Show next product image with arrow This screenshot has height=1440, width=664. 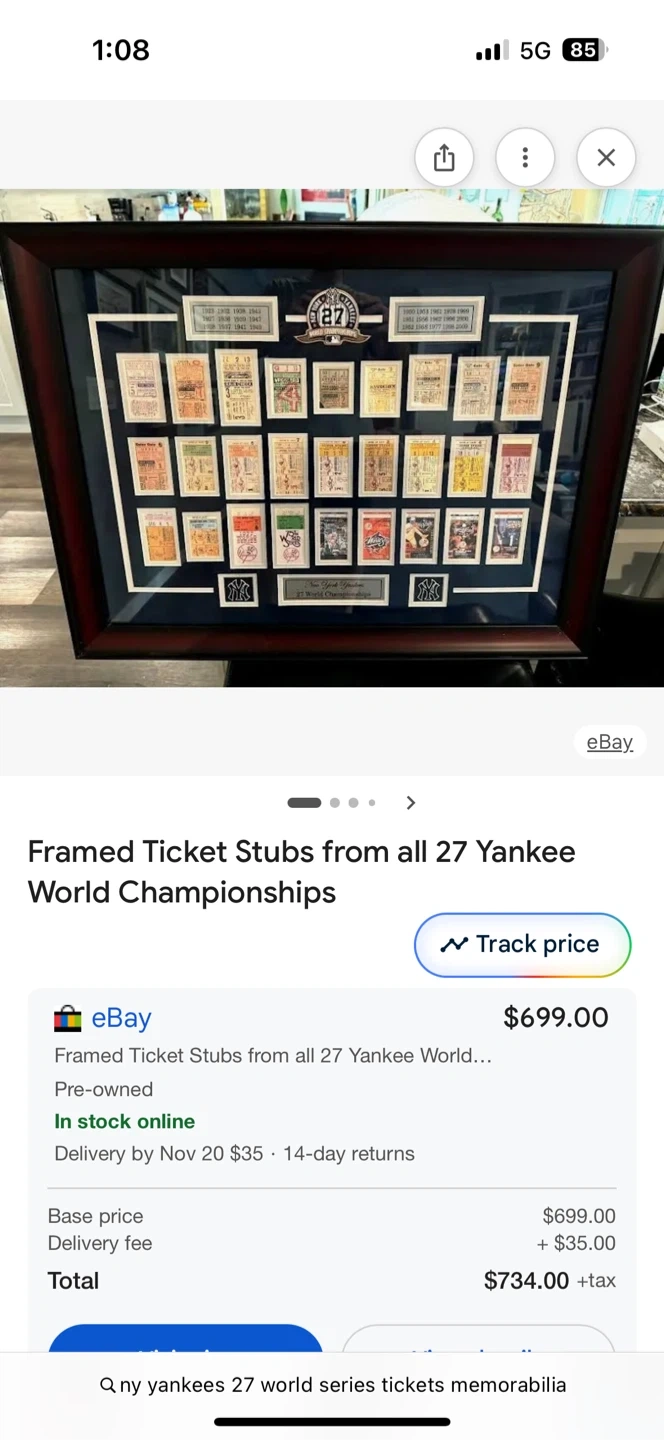(x=410, y=802)
